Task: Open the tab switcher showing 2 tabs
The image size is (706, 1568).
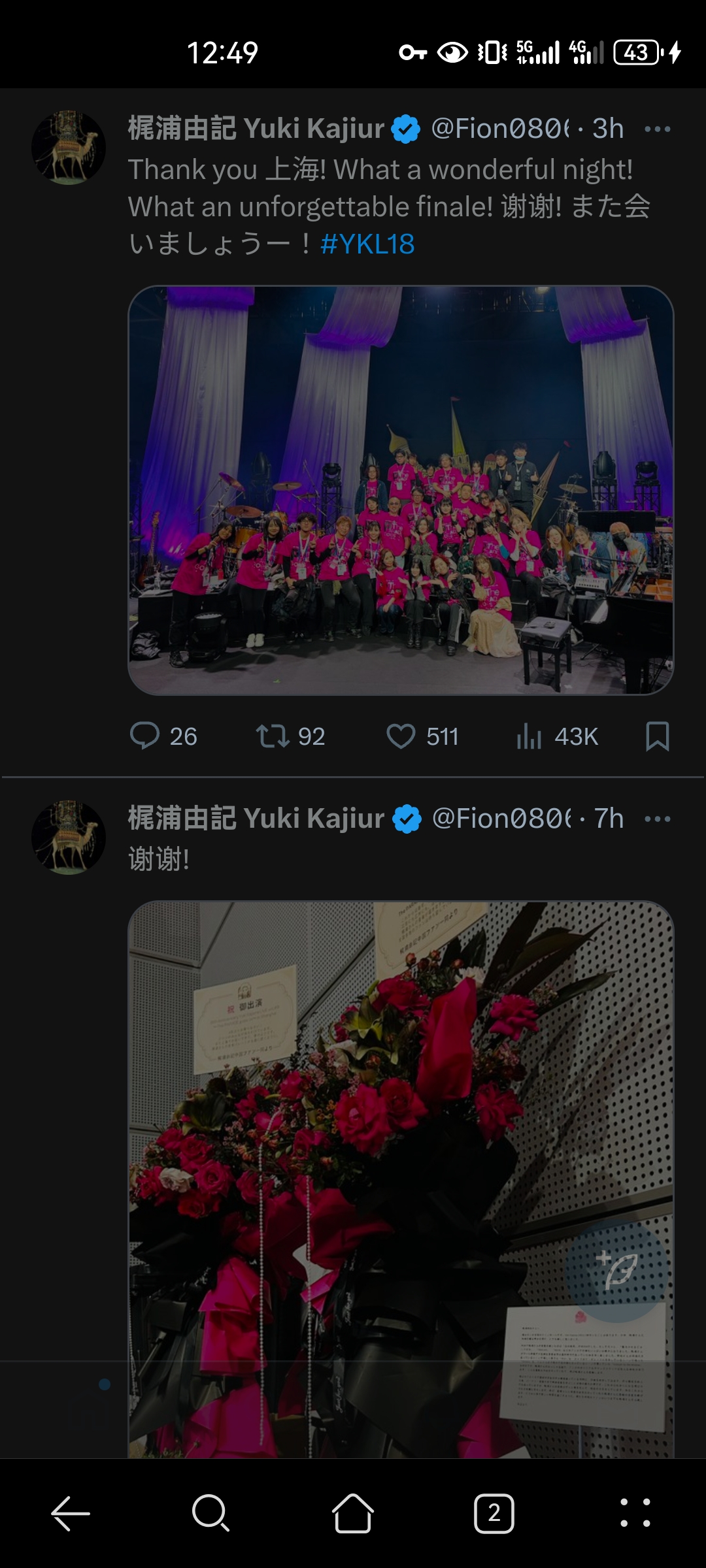Action: [494, 1513]
